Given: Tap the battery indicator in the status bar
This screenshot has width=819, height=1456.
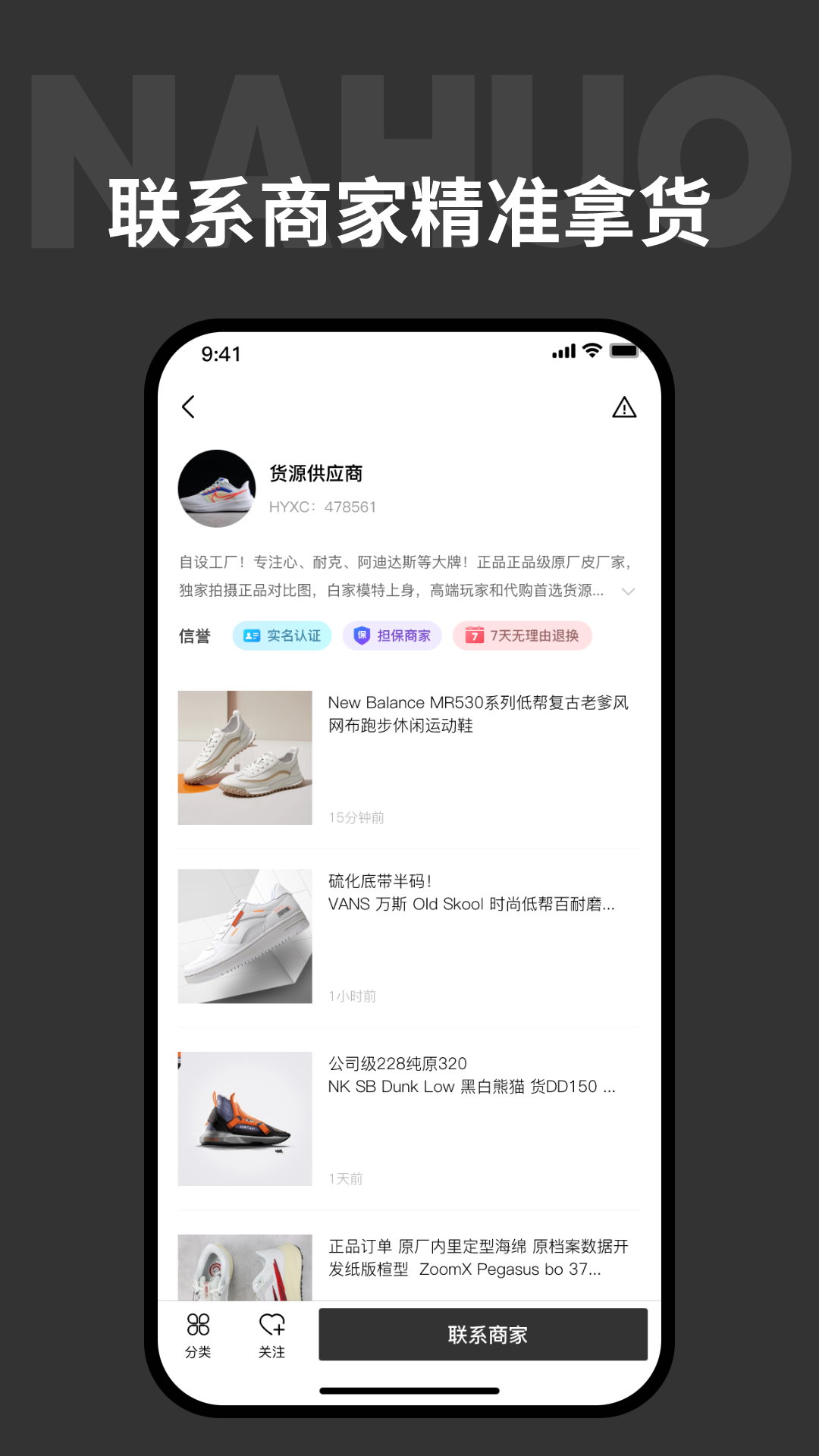Looking at the screenshot, I should click(623, 351).
